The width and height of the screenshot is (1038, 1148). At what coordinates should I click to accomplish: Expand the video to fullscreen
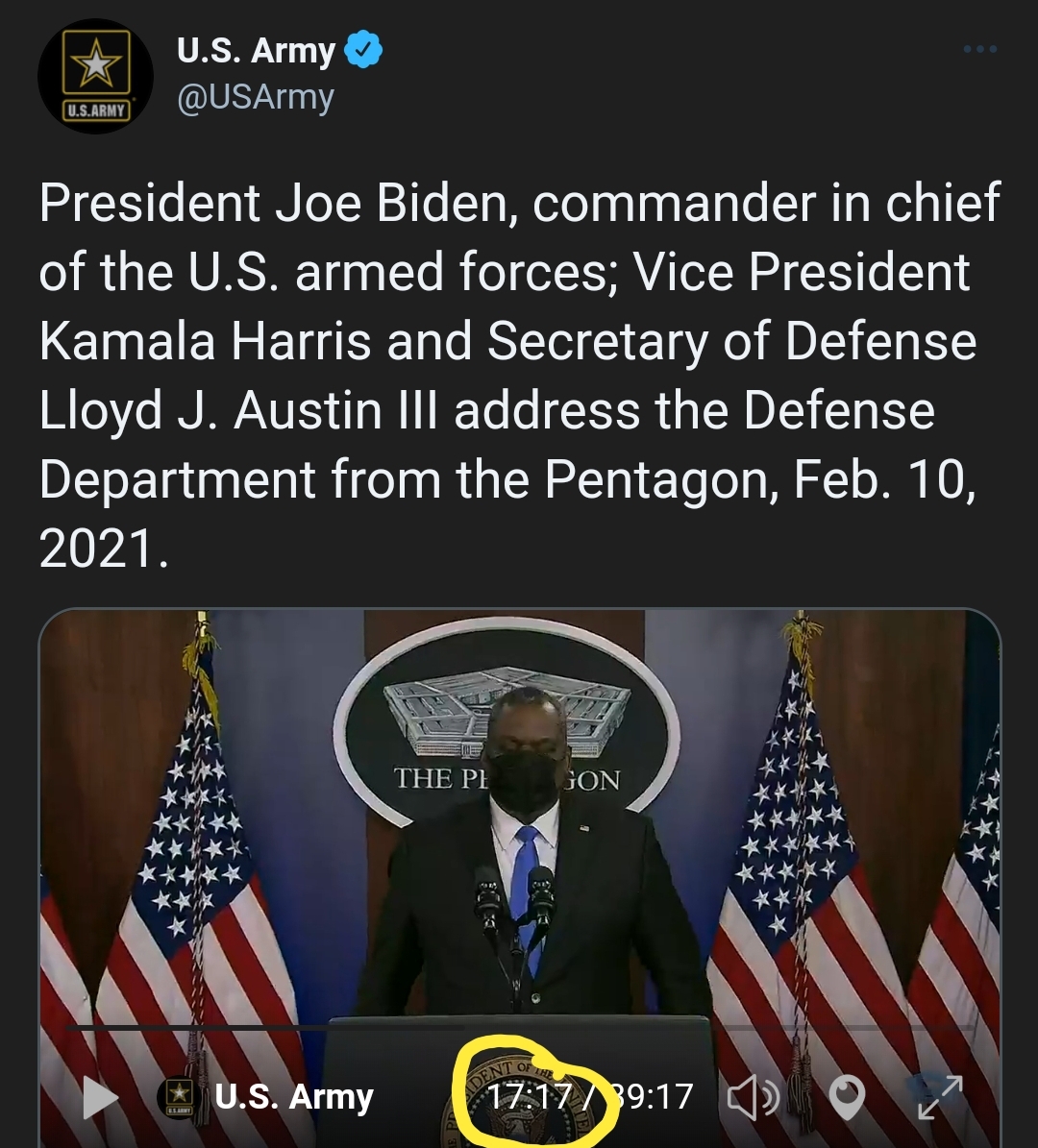click(940, 1097)
